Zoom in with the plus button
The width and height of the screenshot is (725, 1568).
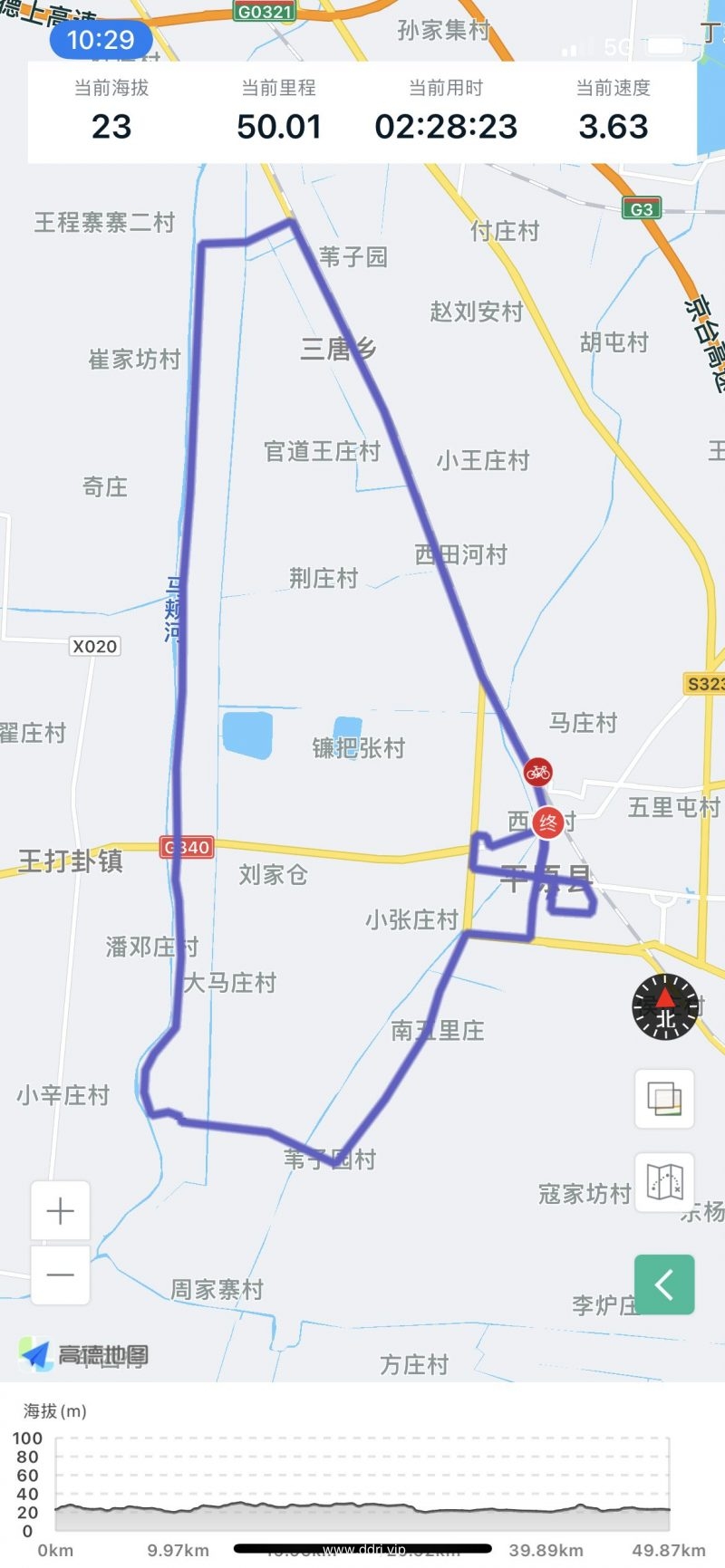[x=60, y=1211]
